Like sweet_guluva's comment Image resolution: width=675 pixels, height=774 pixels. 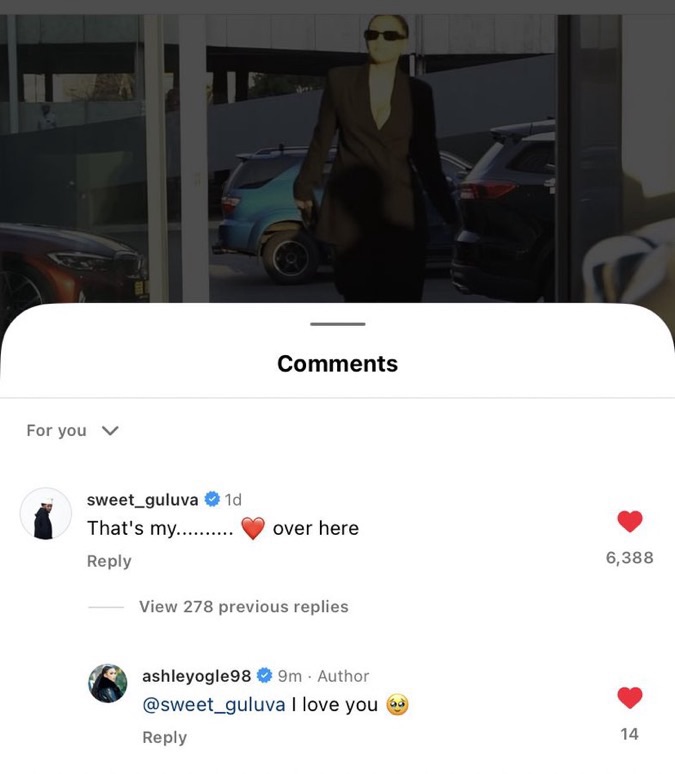tap(629, 521)
